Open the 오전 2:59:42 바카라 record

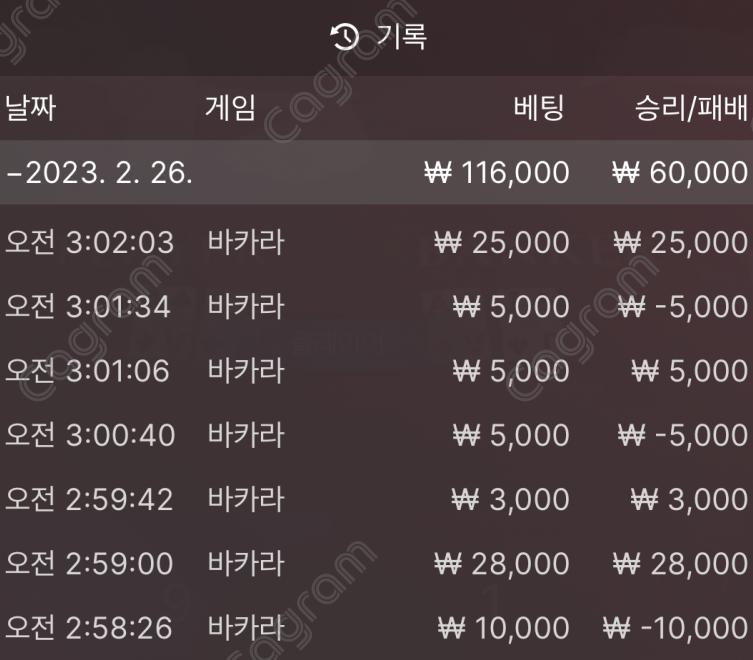tap(376, 499)
